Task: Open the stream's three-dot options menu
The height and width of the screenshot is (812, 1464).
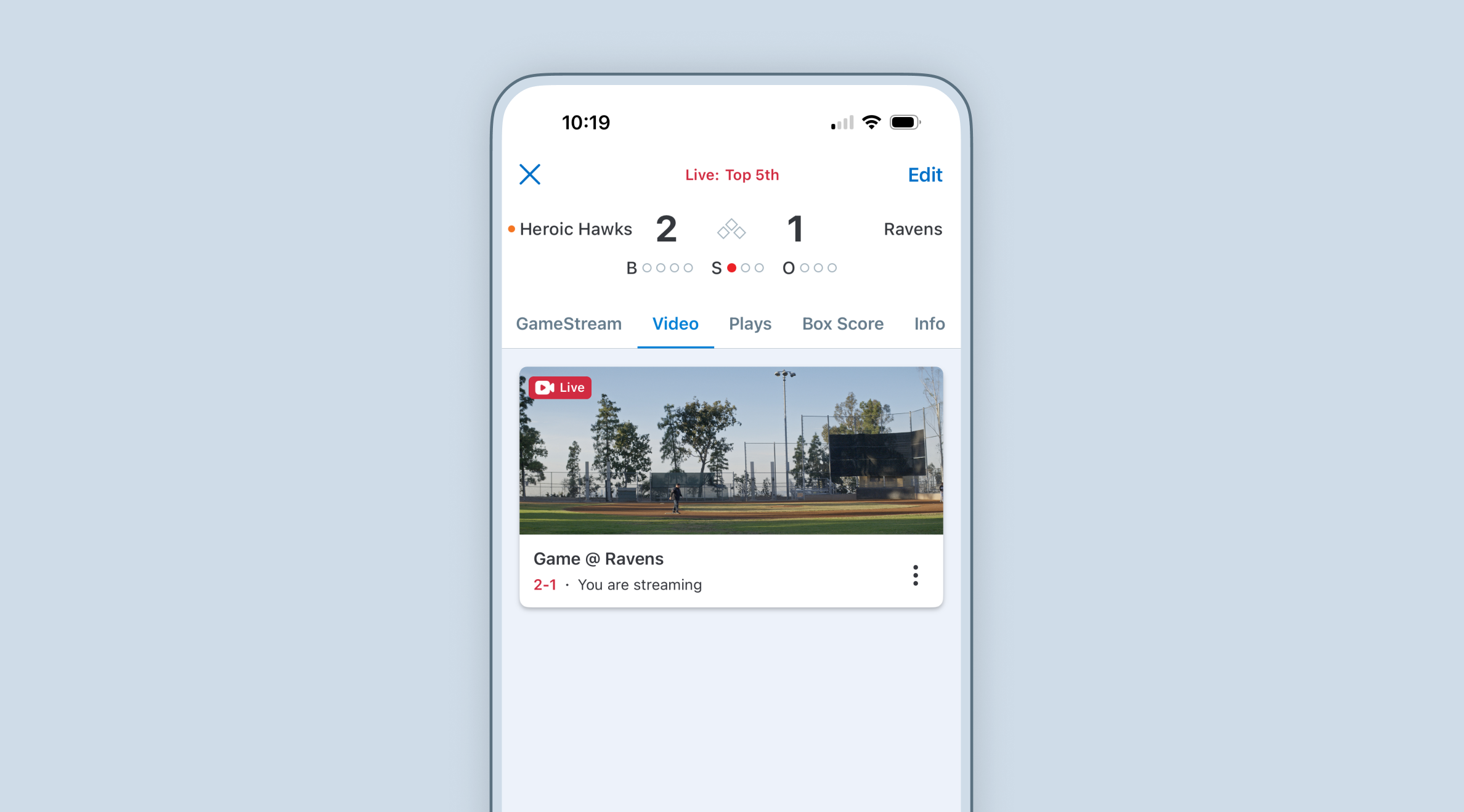Action: coord(915,575)
